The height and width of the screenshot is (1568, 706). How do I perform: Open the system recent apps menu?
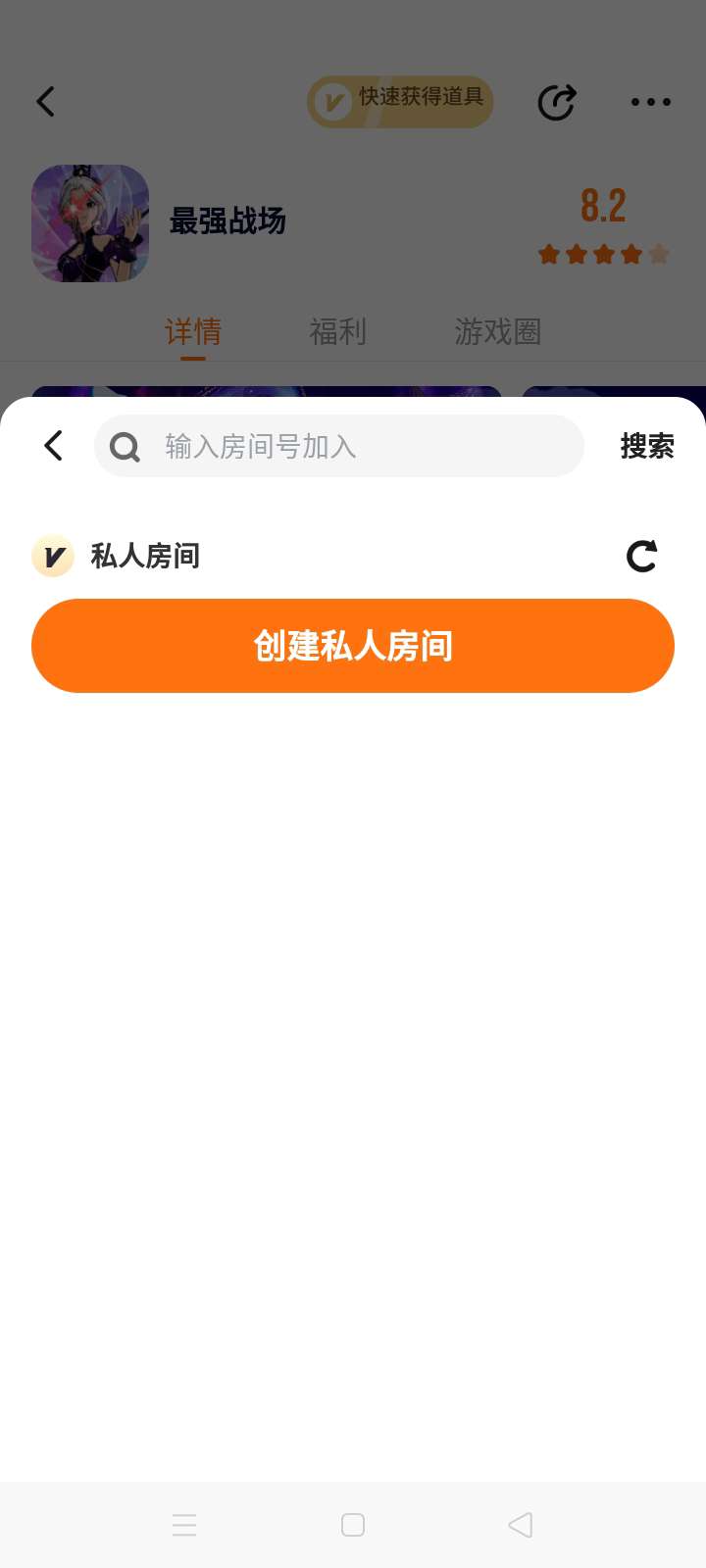point(184,1525)
